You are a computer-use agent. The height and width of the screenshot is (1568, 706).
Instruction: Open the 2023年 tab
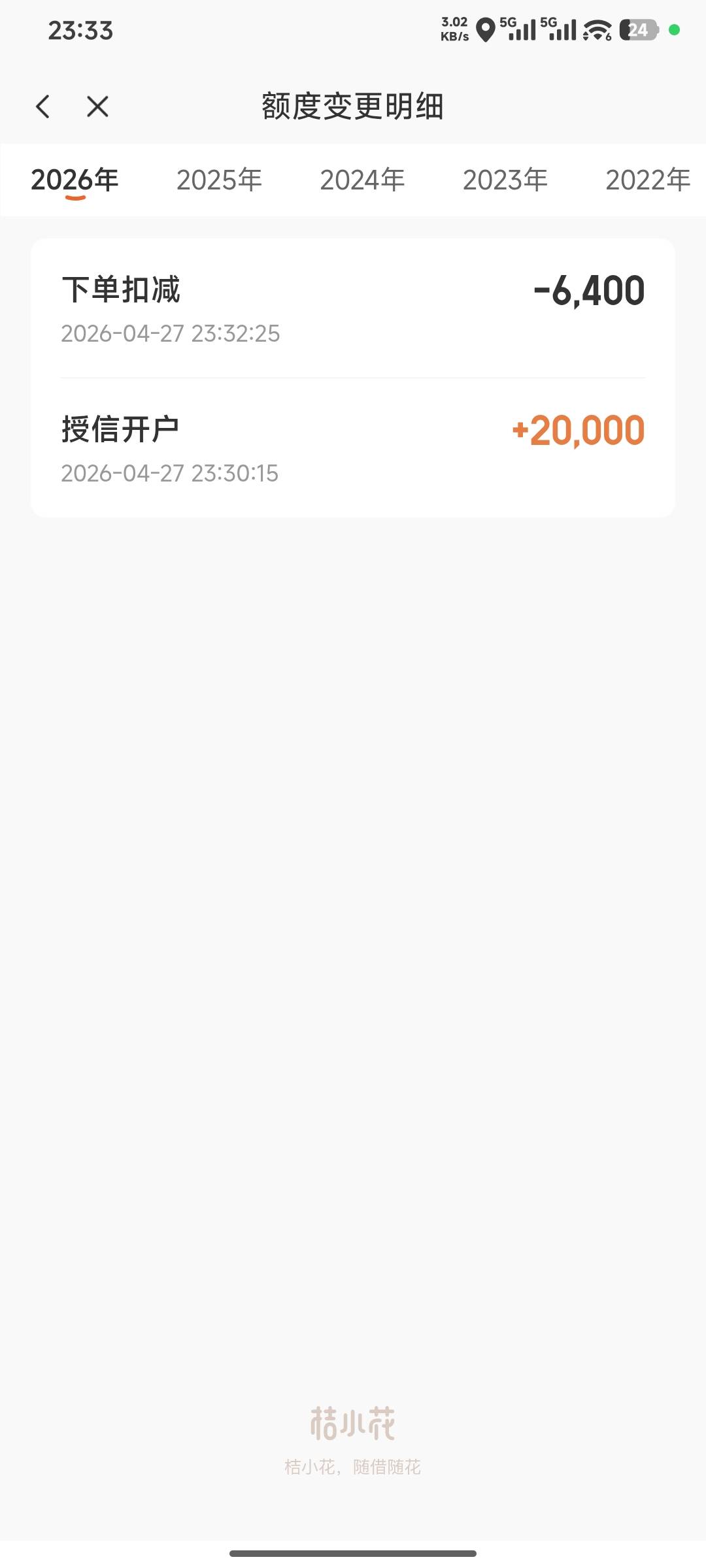505,180
